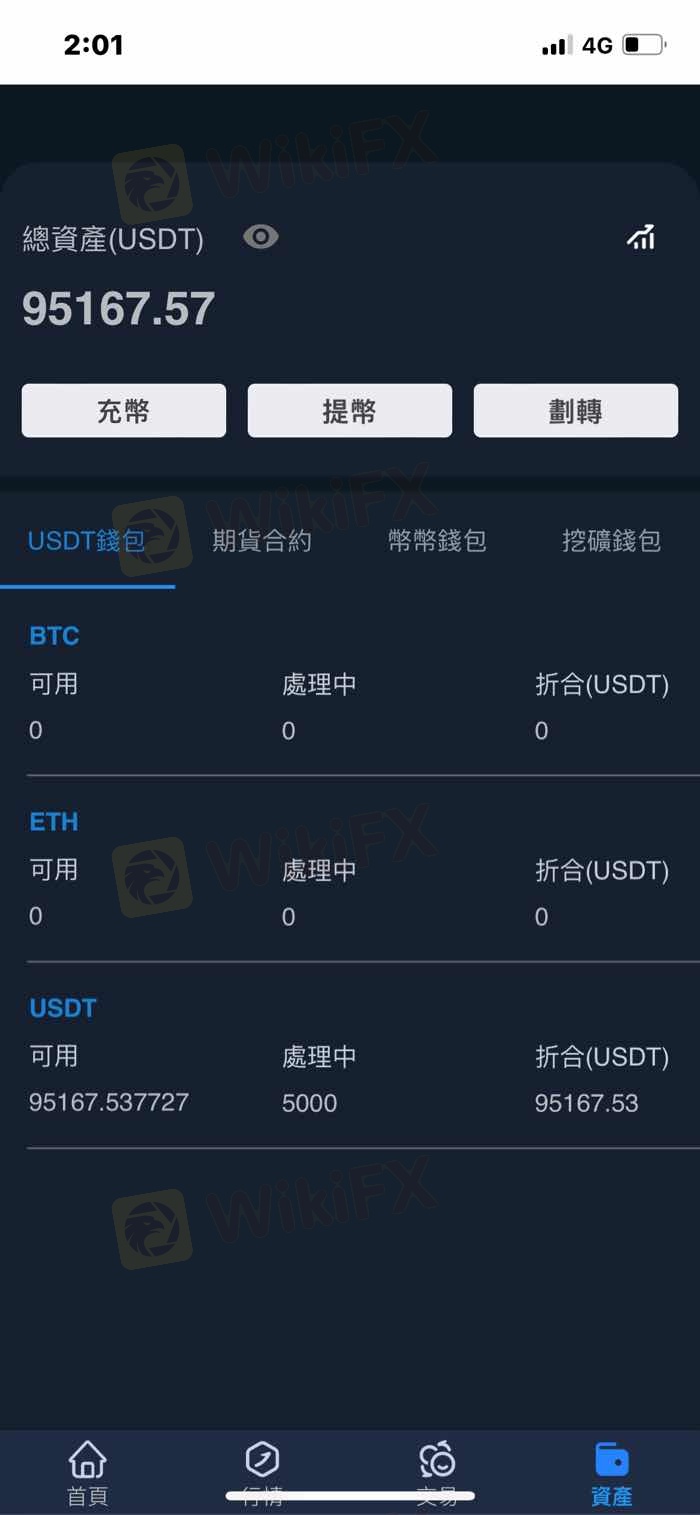The height and width of the screenshot is (1515, 700).
Task: Tap the 提幣 withdraw button
Action: tap(350, 411)
